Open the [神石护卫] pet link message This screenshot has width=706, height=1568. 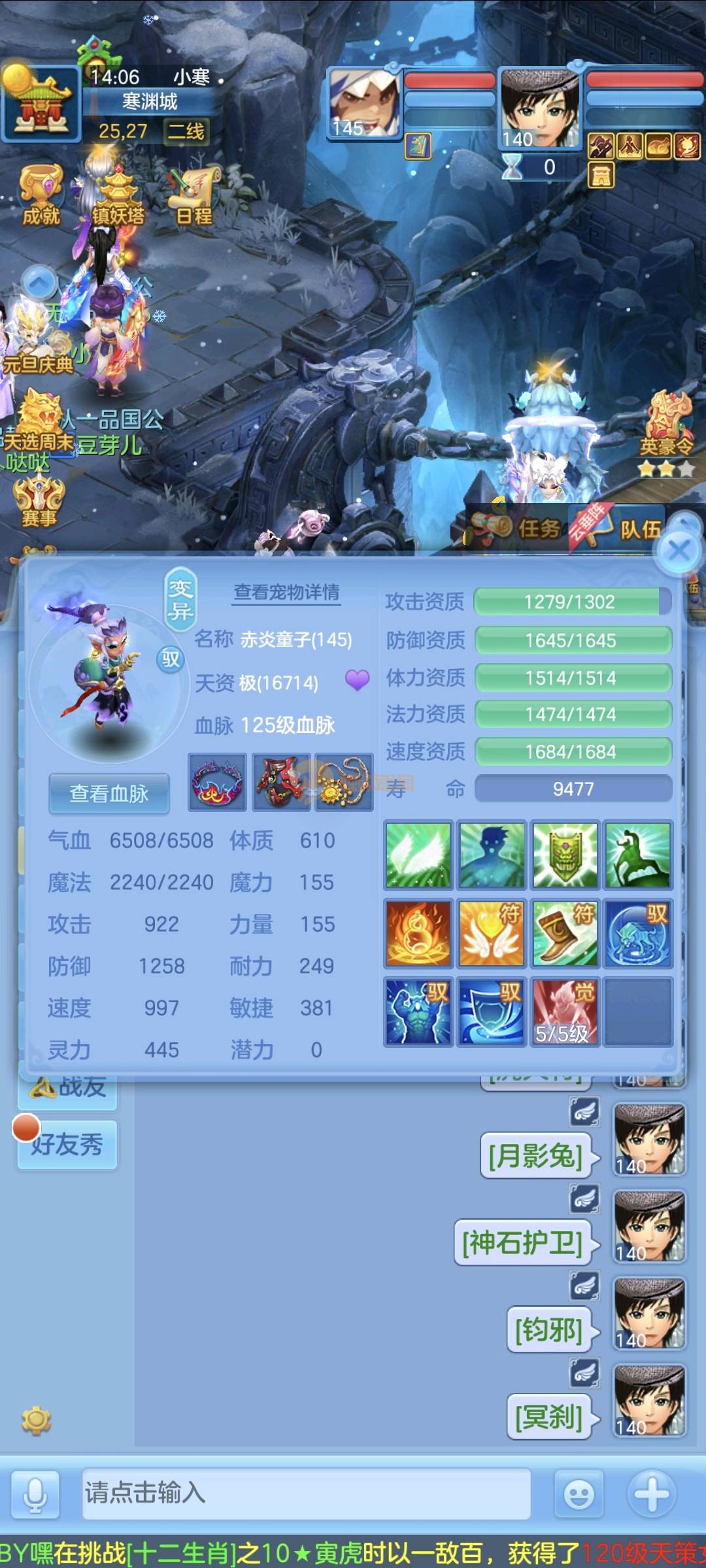pyautogui.click(x=523, y=1243)
